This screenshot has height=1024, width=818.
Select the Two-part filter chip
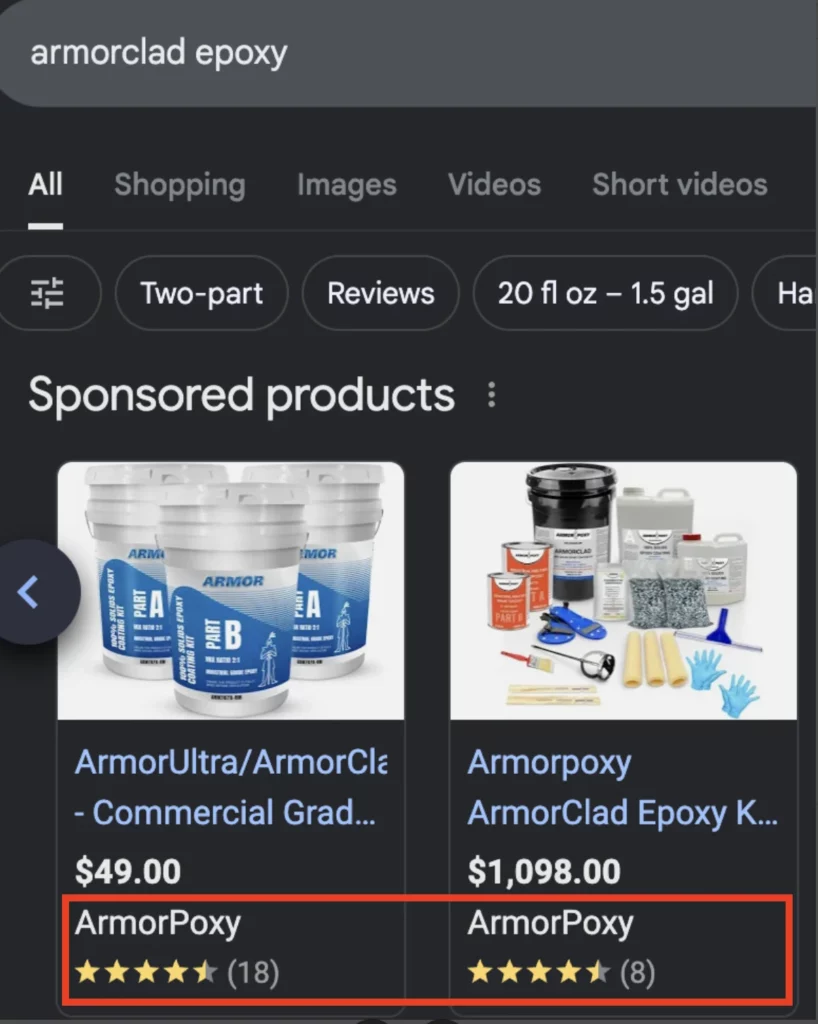click(x=201, y=293)
